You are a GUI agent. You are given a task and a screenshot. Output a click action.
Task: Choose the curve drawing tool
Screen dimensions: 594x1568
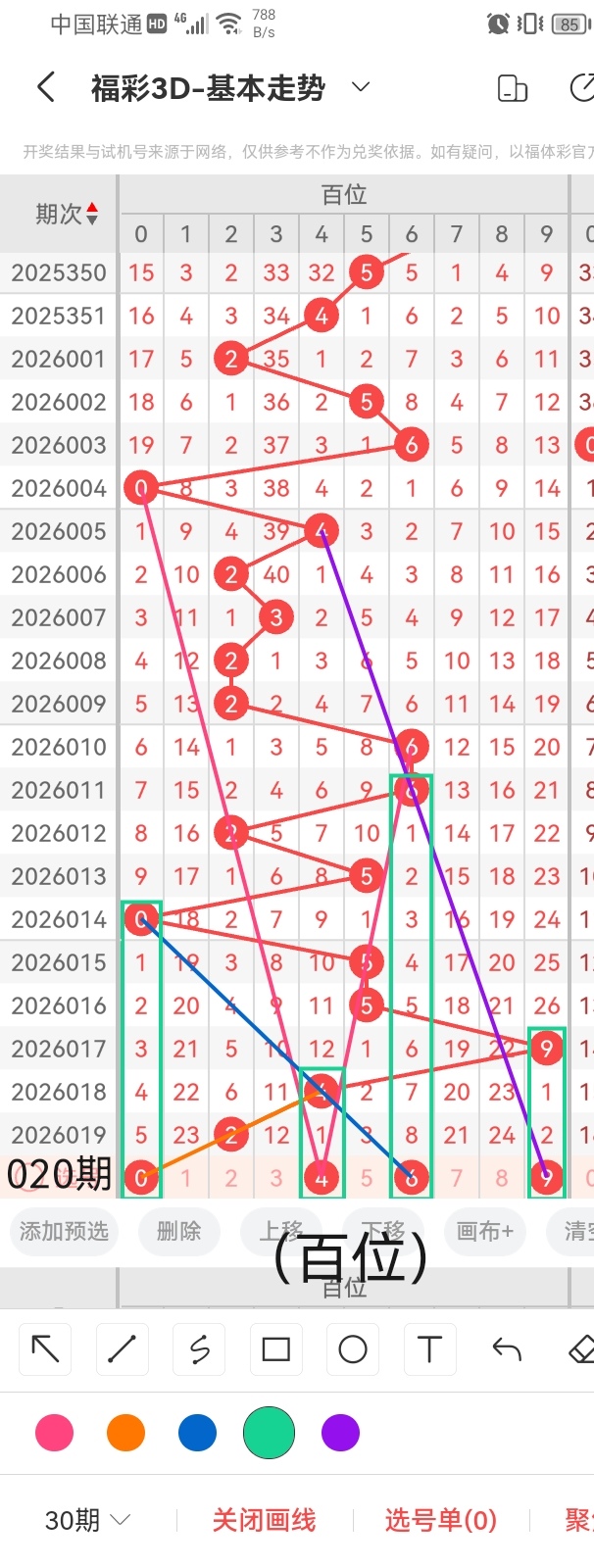click(199, 1349)
